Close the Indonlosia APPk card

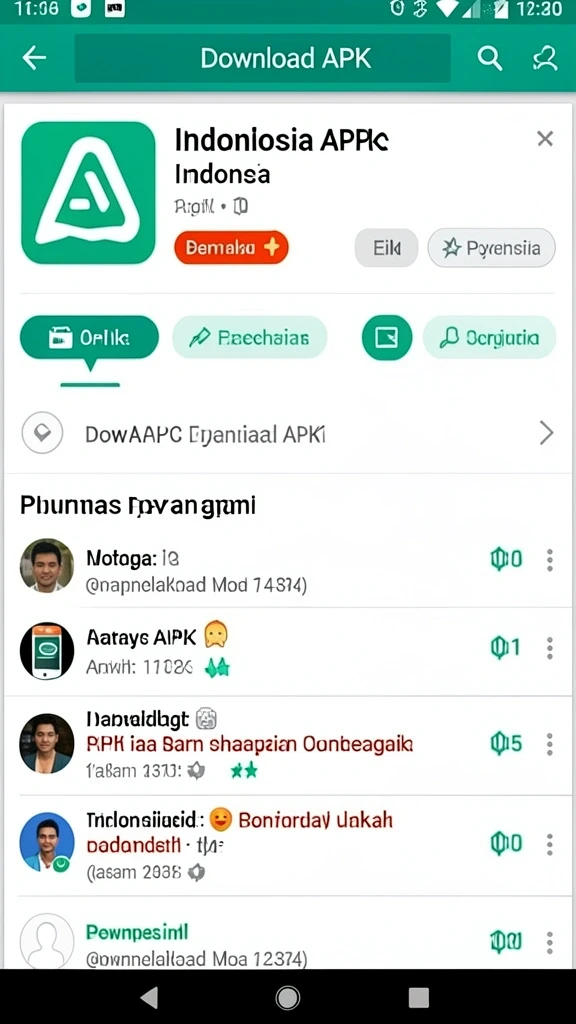coord(545,138)
